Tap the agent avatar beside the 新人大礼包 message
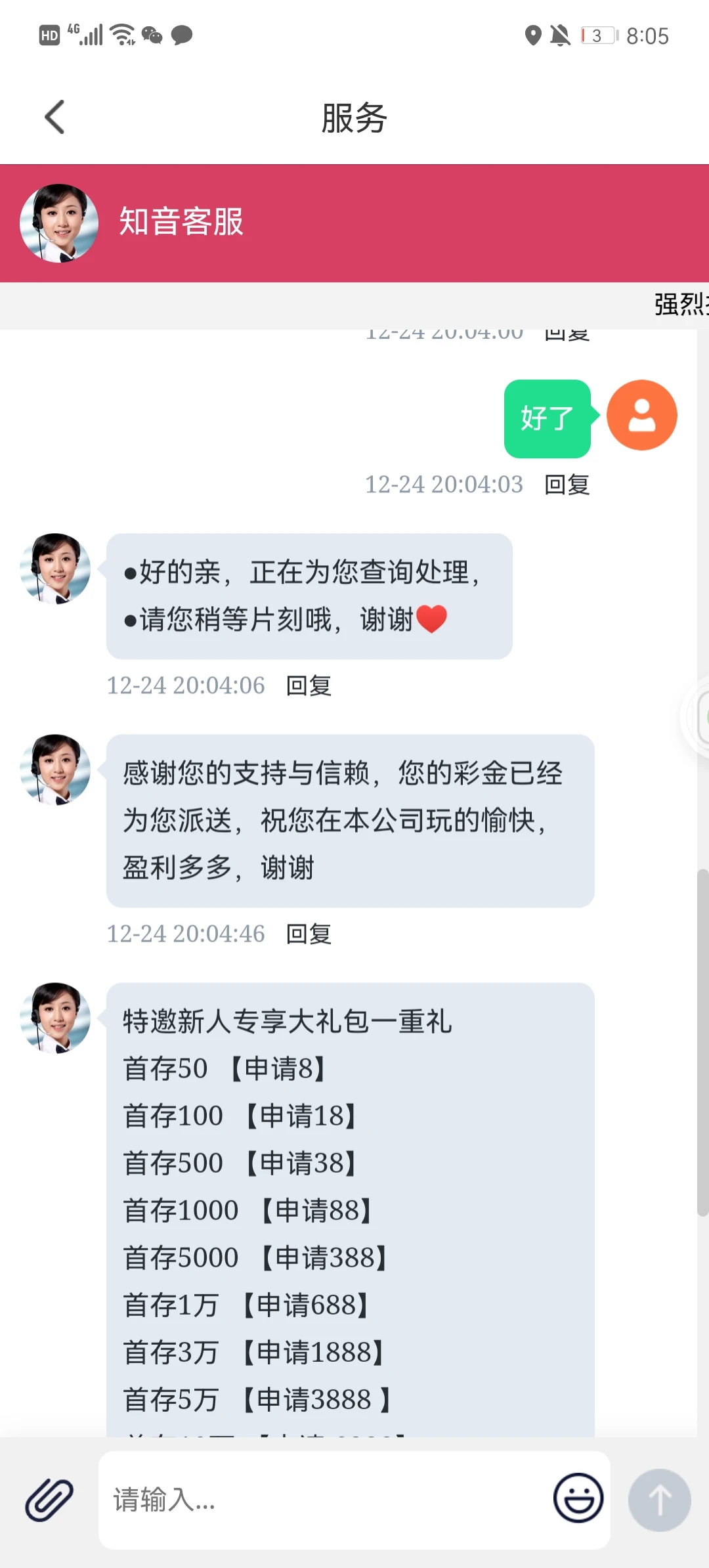 (56, 1016)
